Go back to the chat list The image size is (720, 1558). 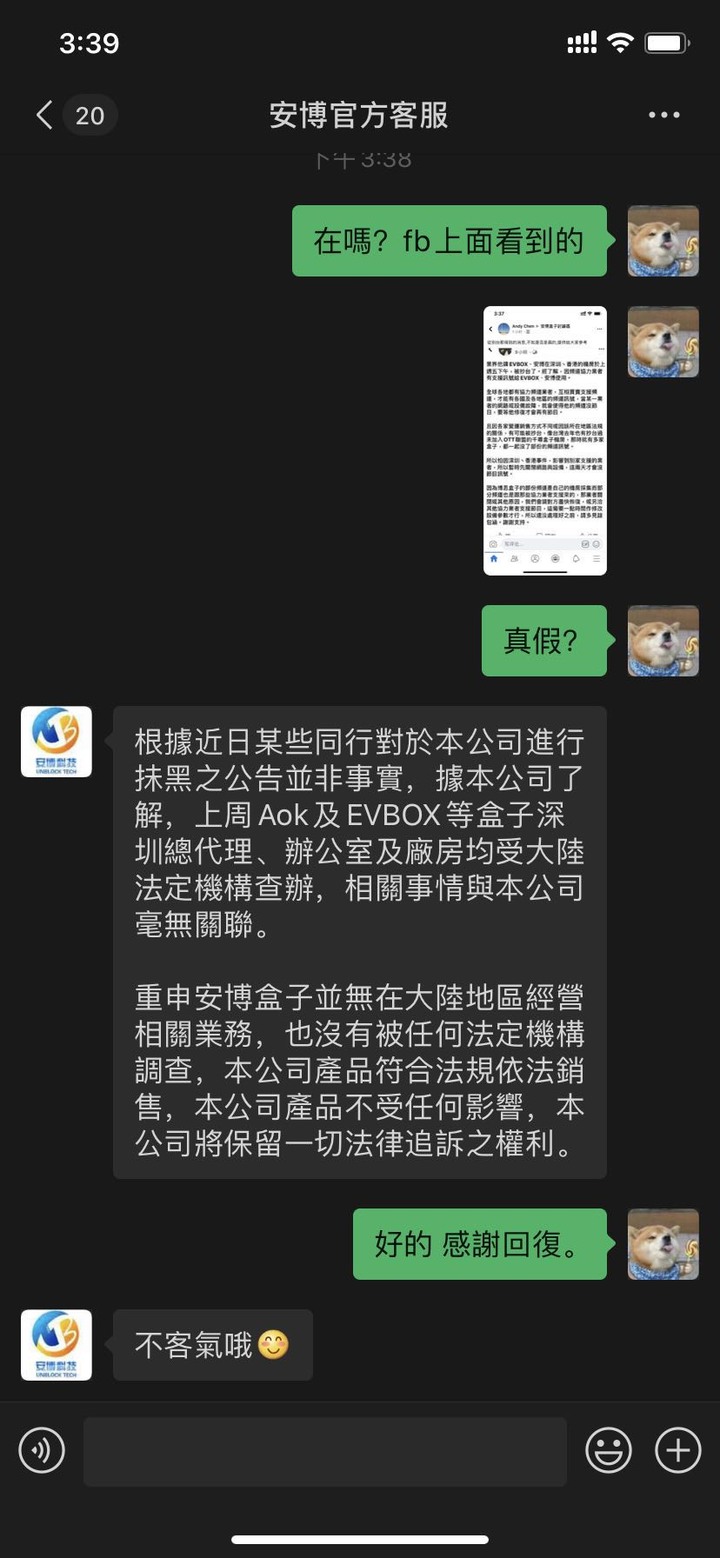pos(44,116)
